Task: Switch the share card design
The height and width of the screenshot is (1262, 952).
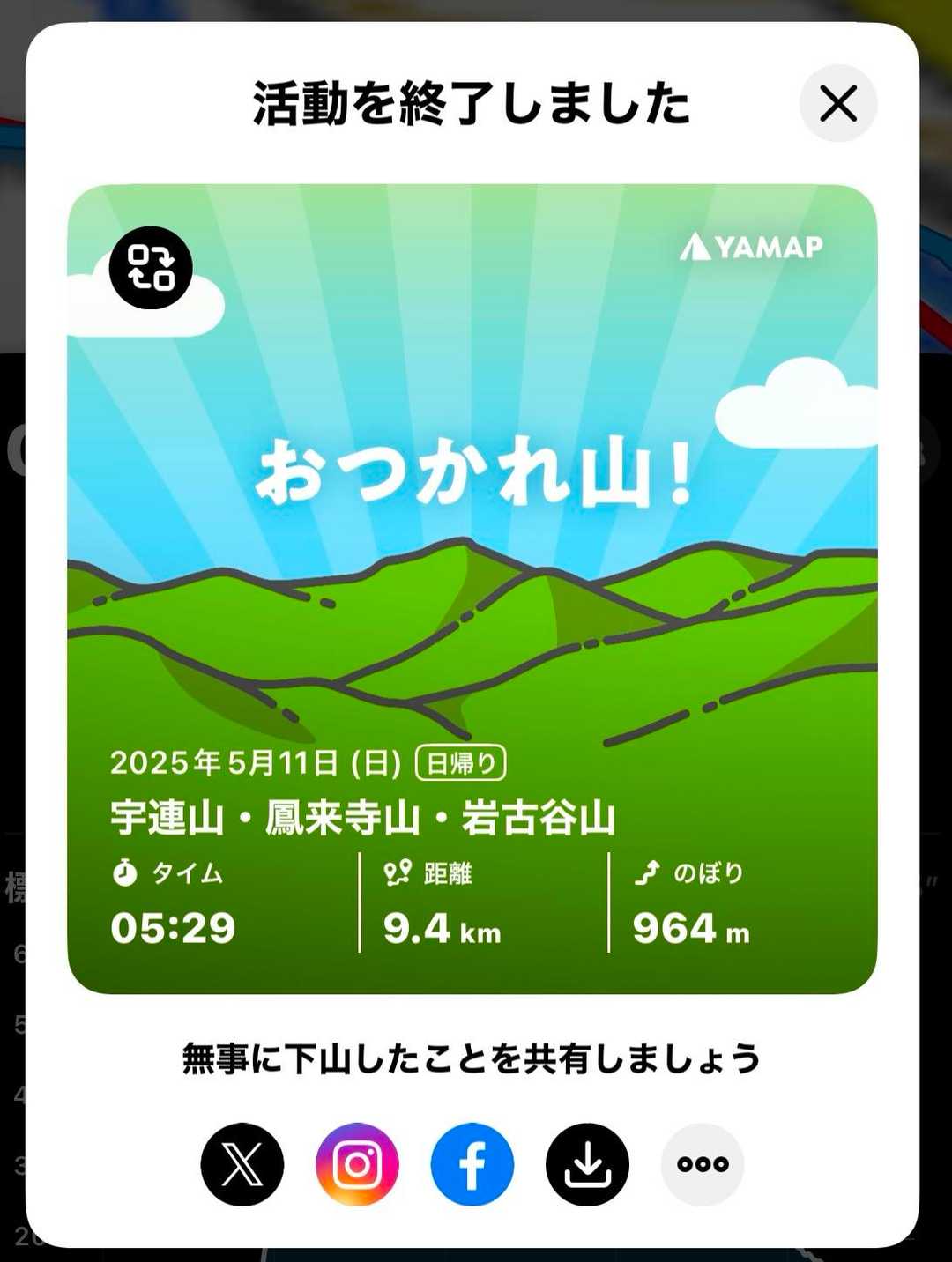Action: (x=151, y=267)
